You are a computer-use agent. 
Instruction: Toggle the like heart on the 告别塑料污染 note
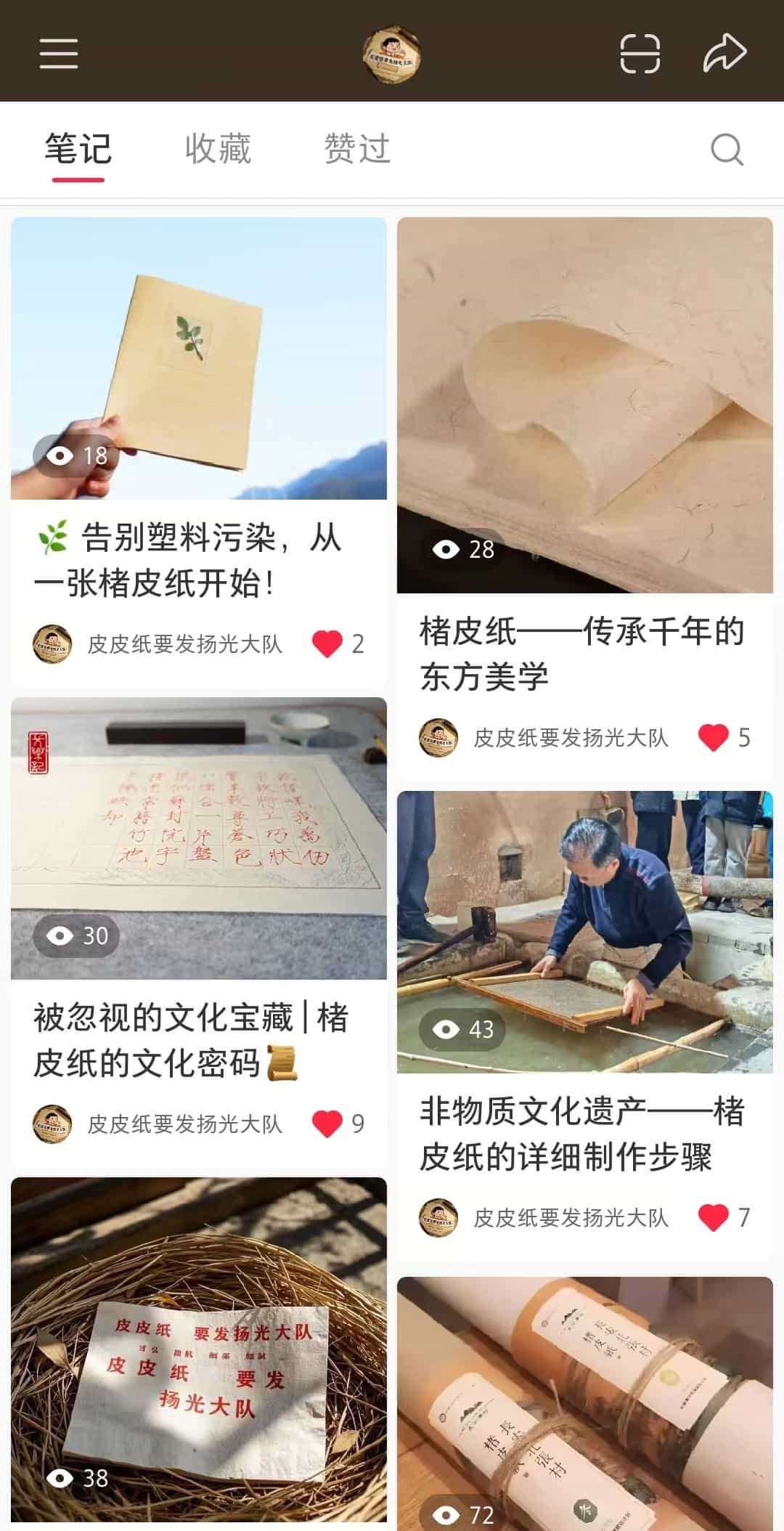point(330,643)
